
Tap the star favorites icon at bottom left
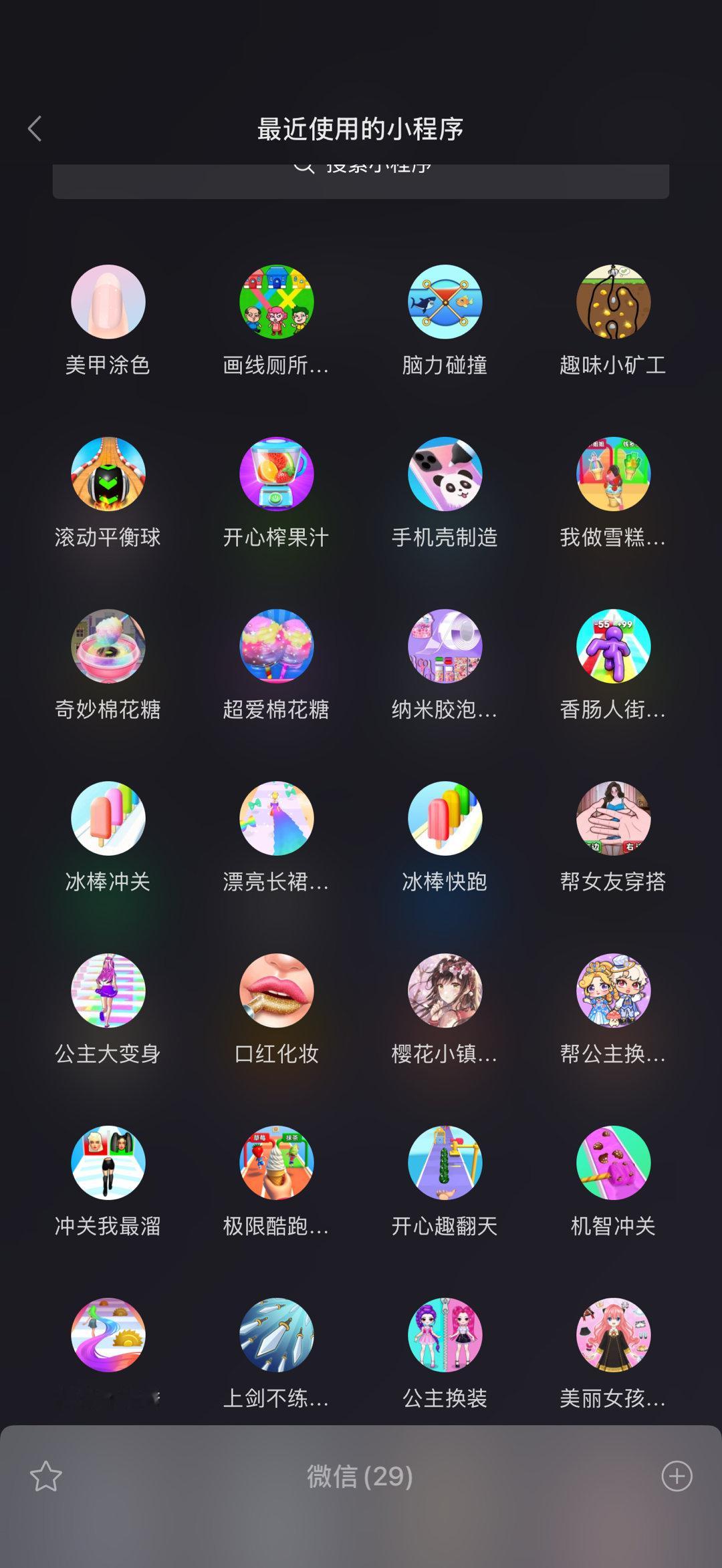44,1478
